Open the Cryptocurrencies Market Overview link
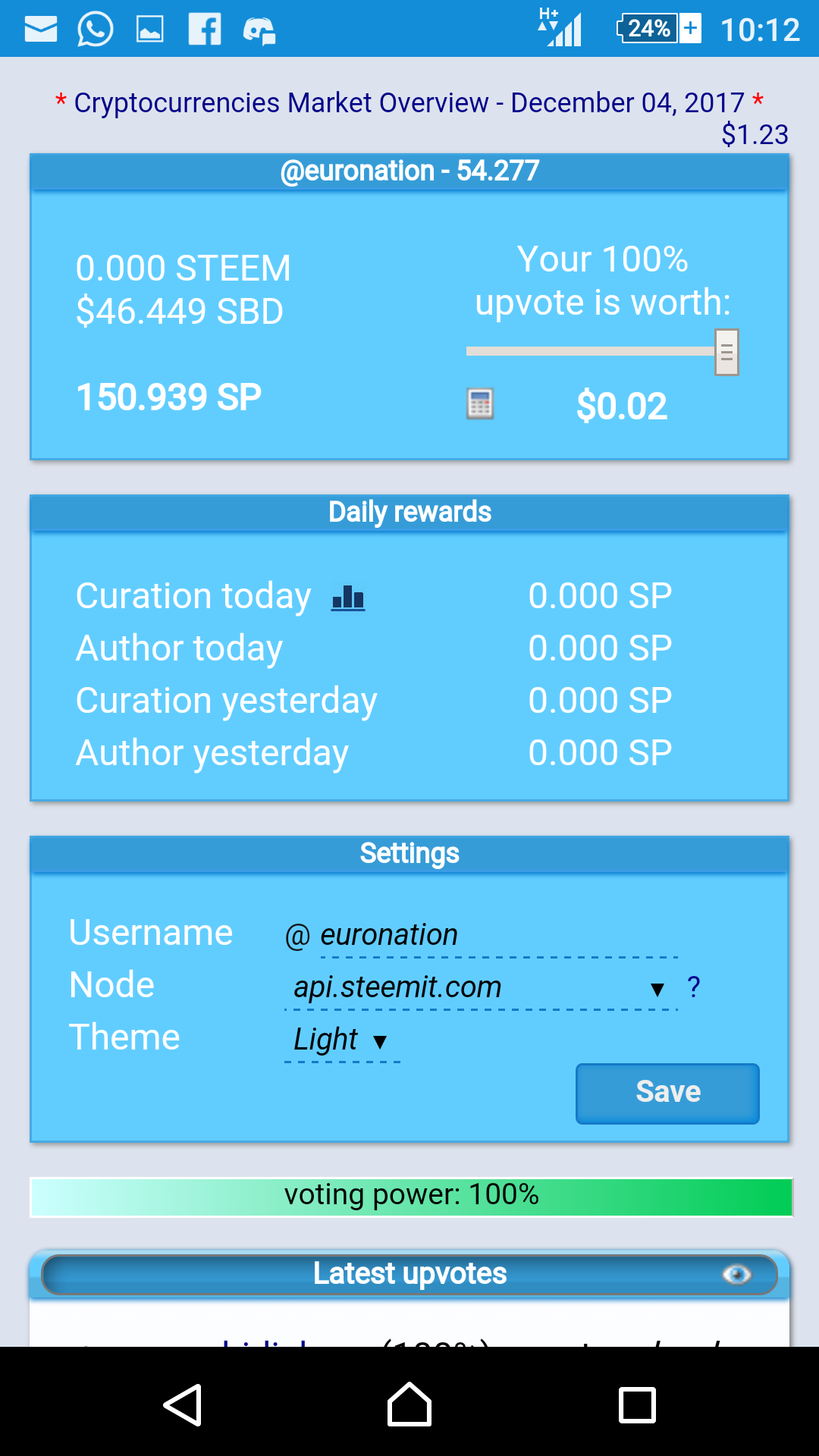The width and height of the screenshot is (819, 1456). 409,103
